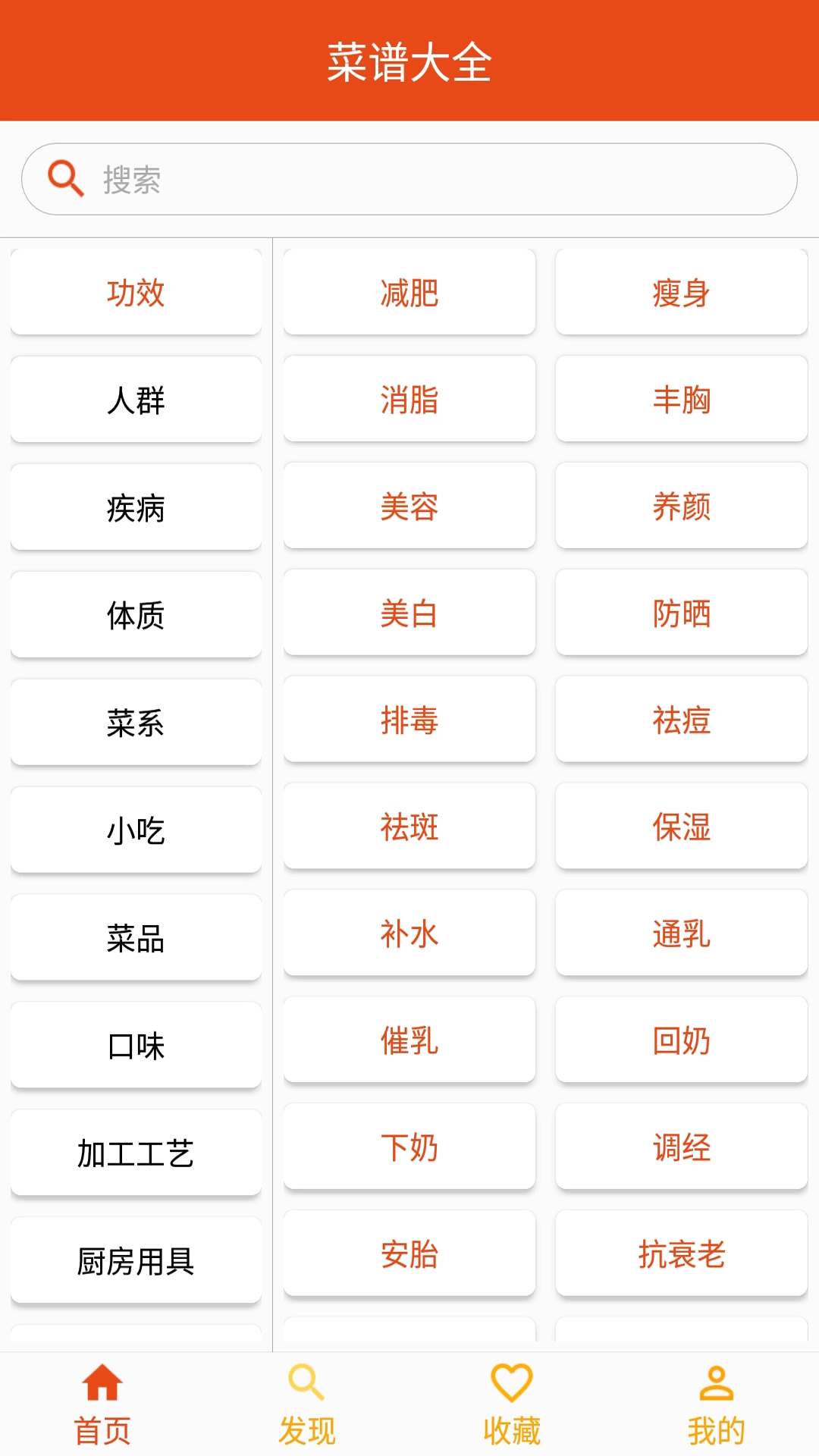The height and width of the screenshot is (1456, 819).
Task: Choose the 美白 option
Action: tap(409, 612)
